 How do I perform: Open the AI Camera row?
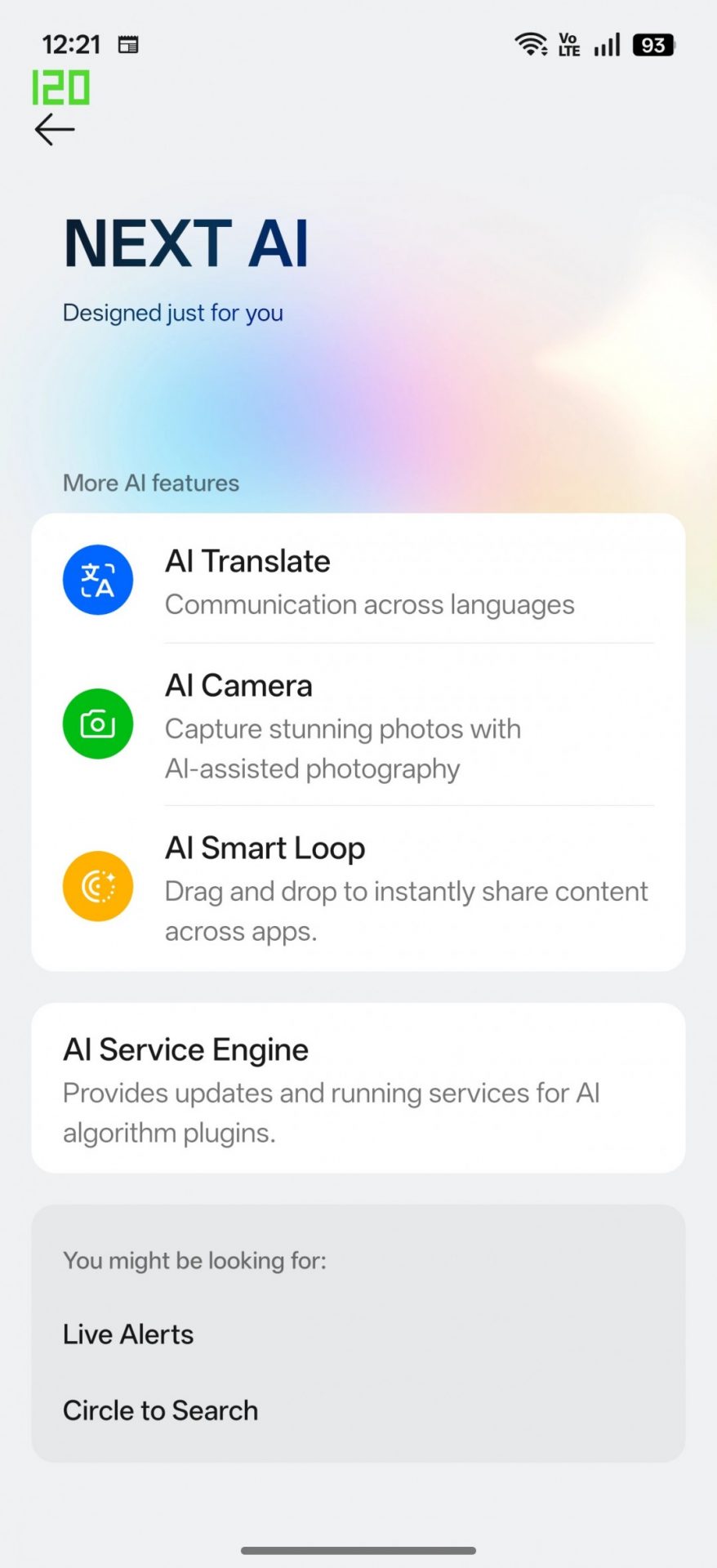click(358, 725)
